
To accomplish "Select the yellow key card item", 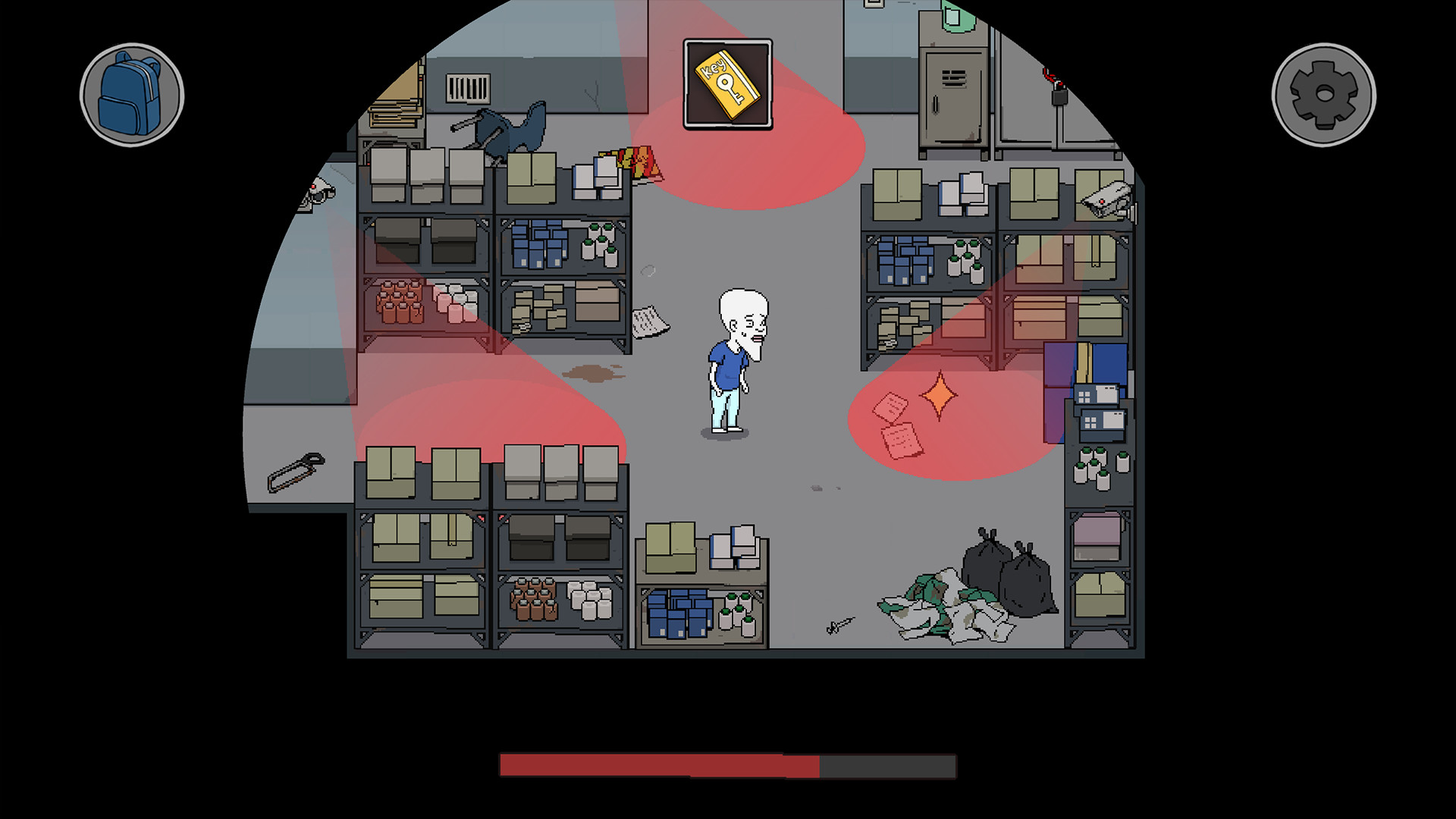I will 728,84.
